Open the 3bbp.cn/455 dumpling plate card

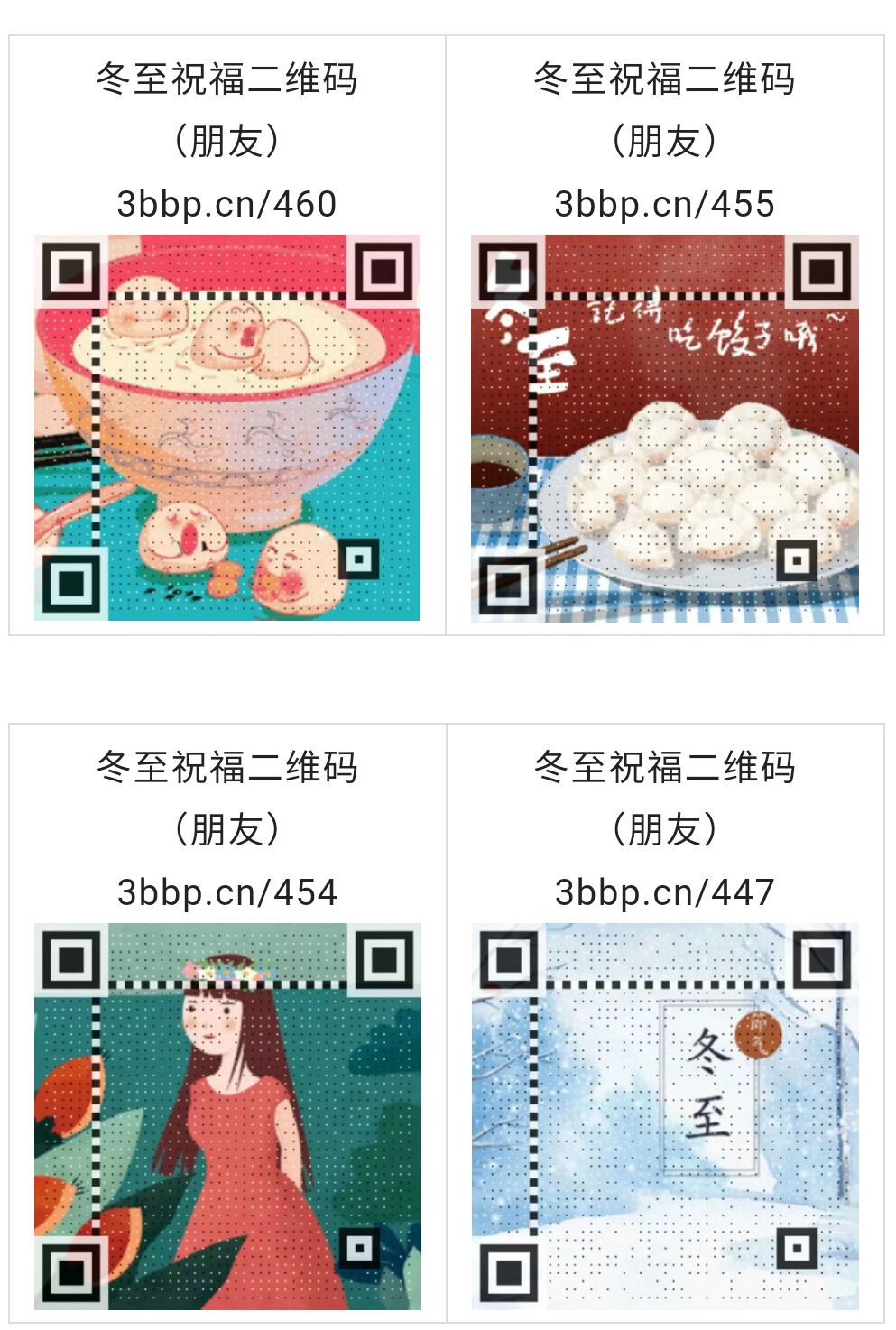(665, 336)
